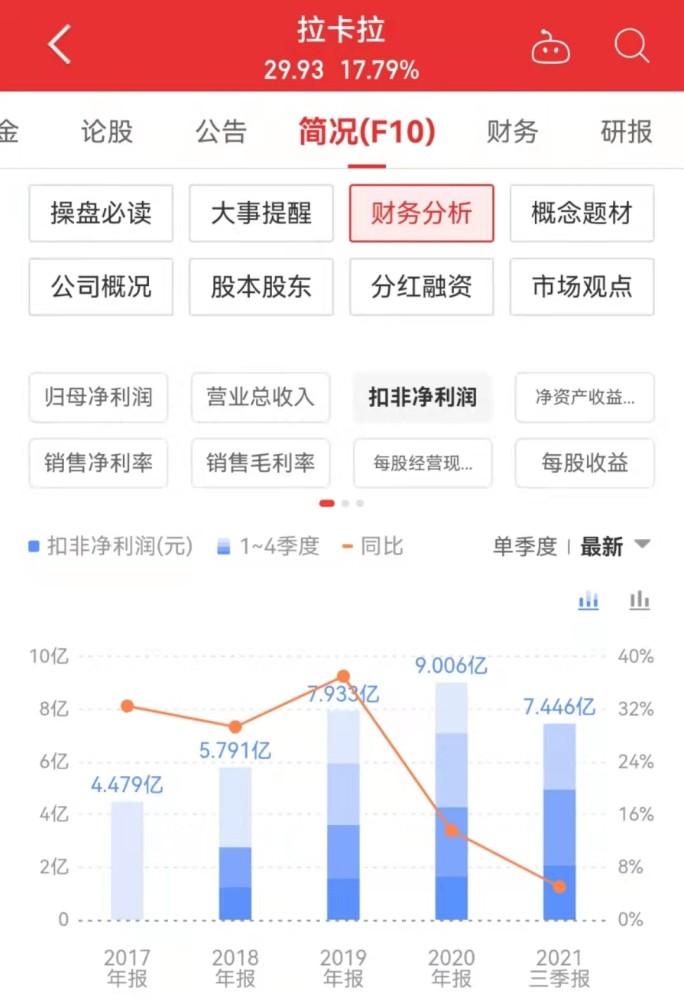The image size is (684, 1000).
Task: Expand the 最新 period dropdown
Action: pyautogui.click(x=614, y=546)
